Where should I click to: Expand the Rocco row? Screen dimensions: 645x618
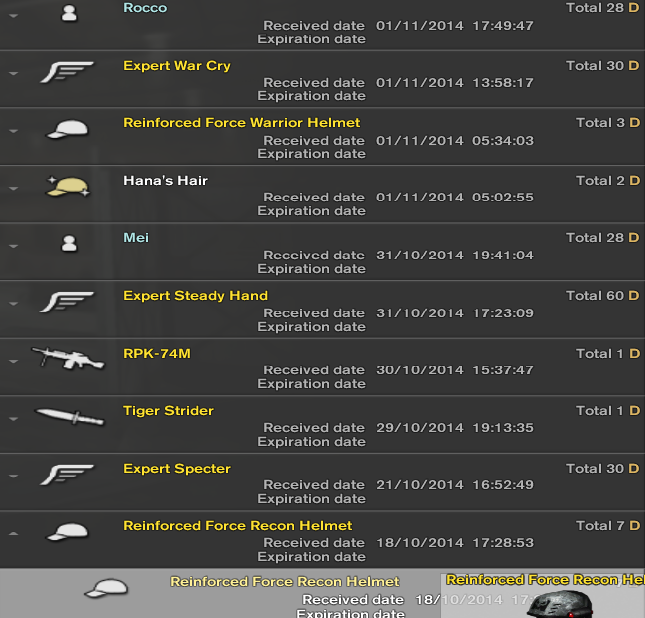[13, 16]
